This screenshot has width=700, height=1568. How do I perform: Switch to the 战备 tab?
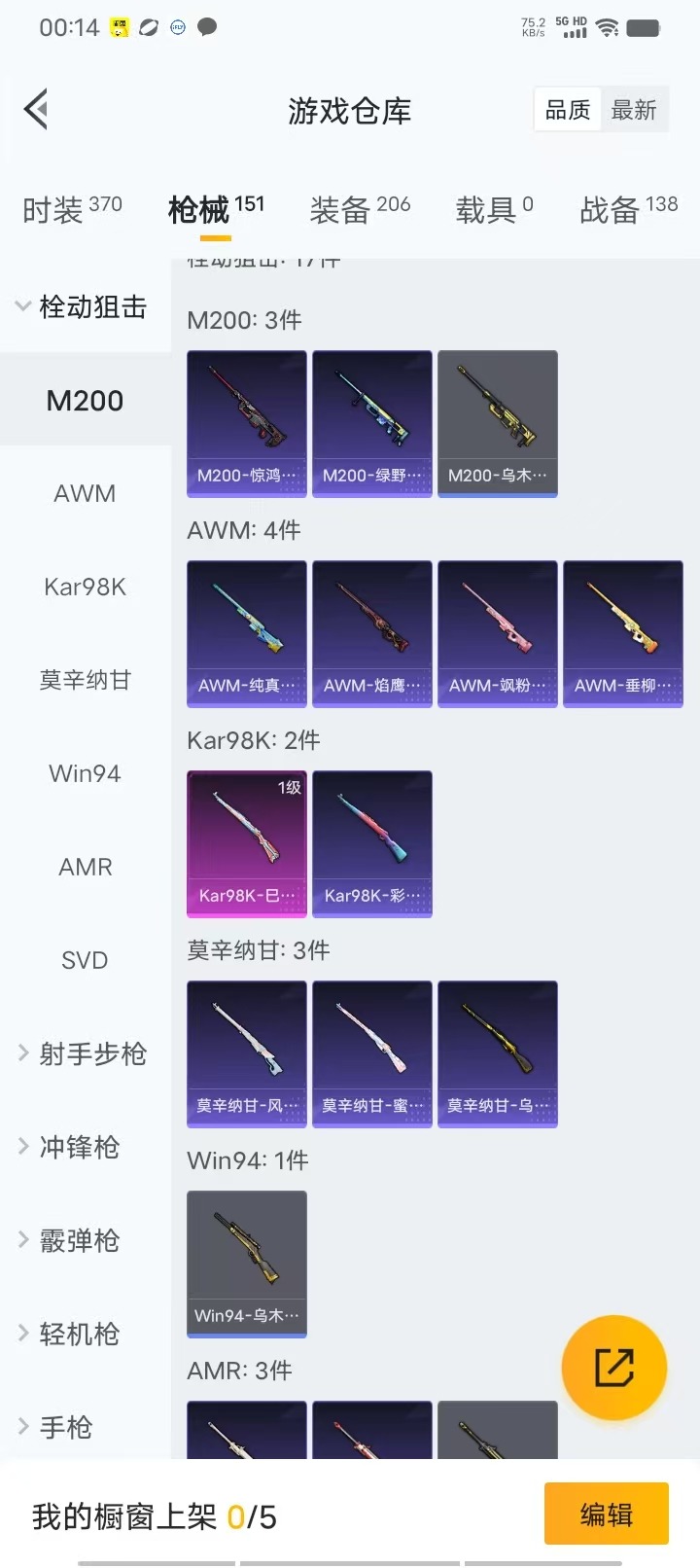628,209
